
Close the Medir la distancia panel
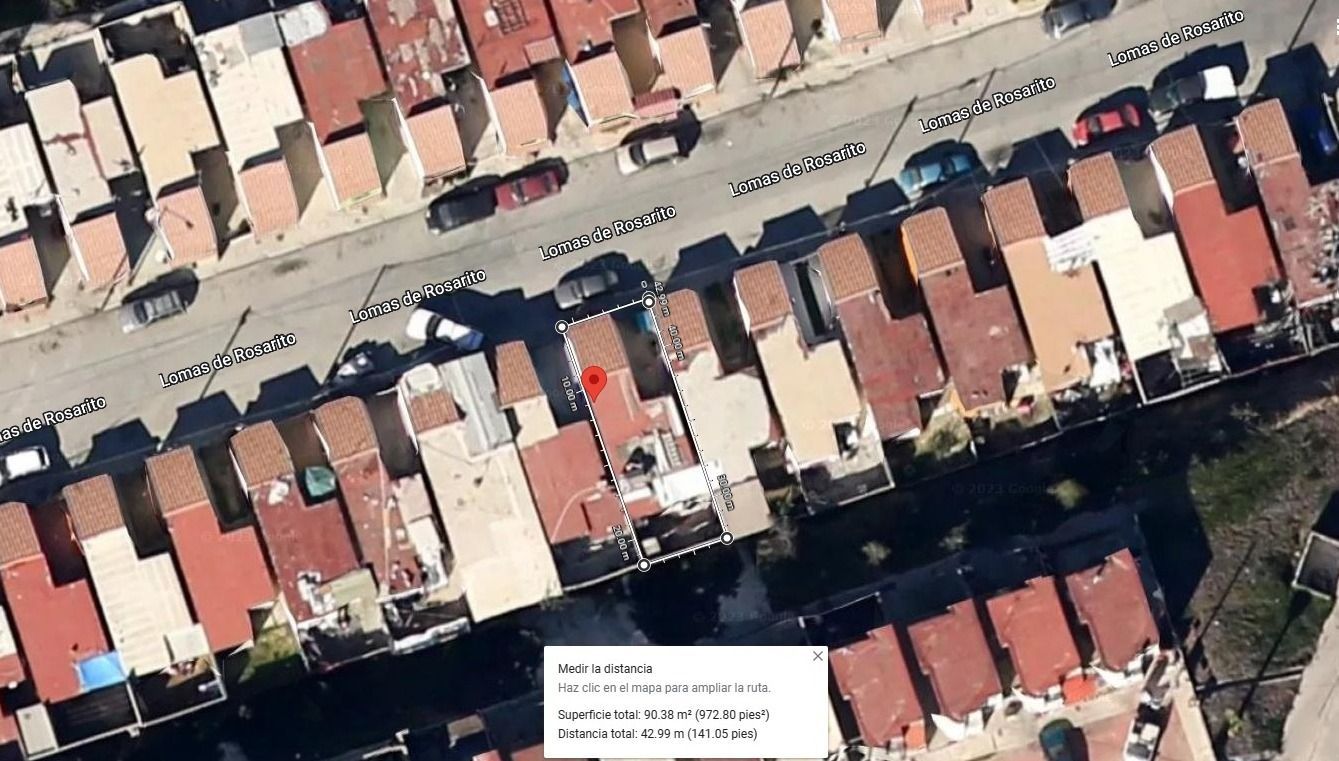[x=818, y=656]
